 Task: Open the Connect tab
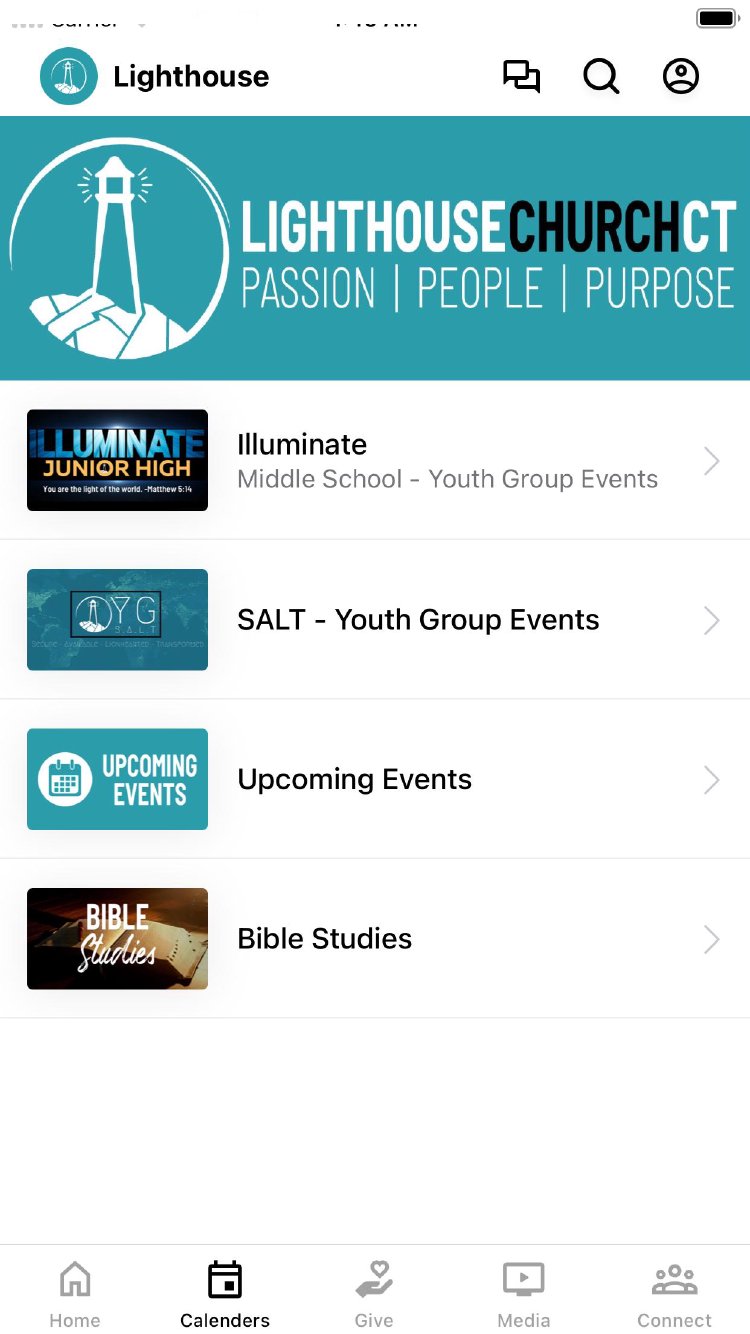click(x=675, y=1294)
